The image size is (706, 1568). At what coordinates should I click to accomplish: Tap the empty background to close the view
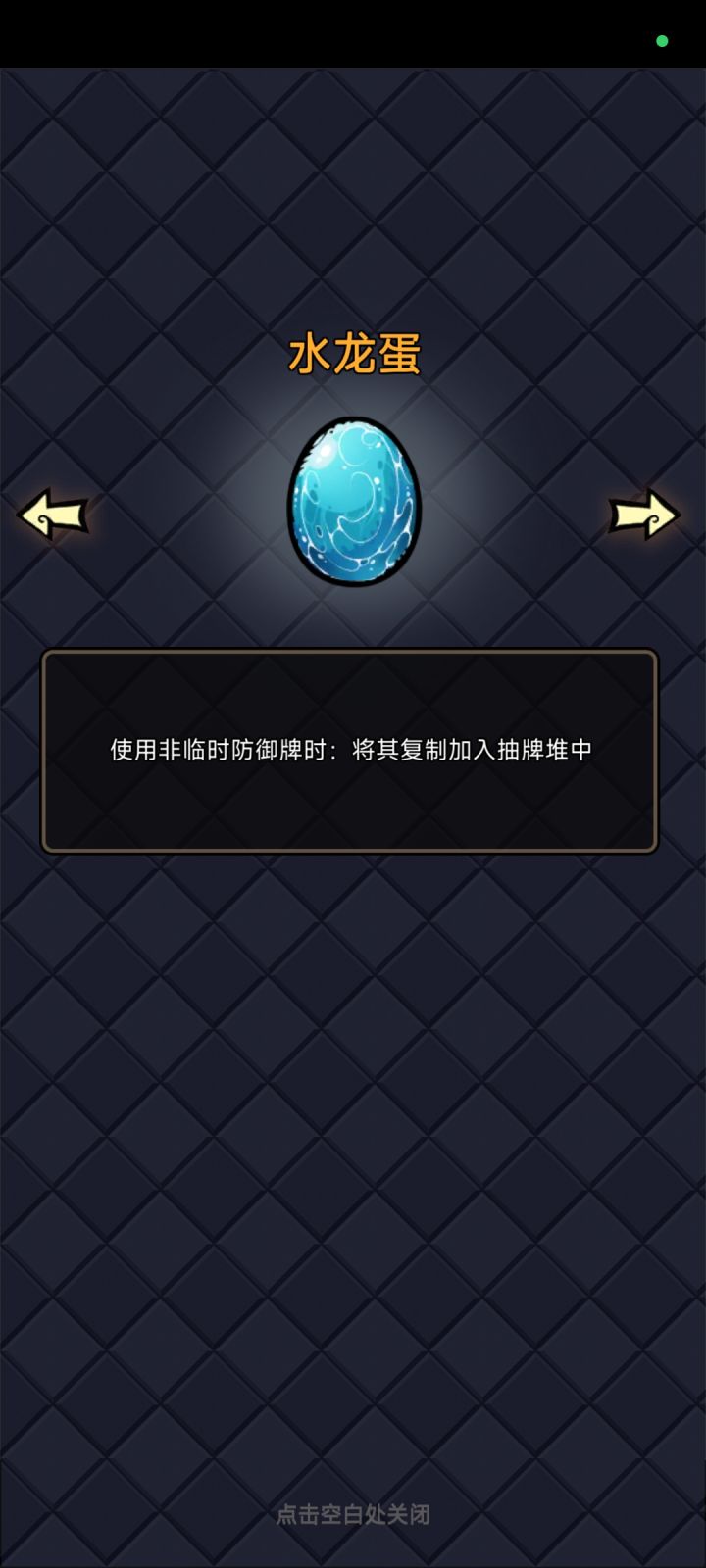[353, 1127]
